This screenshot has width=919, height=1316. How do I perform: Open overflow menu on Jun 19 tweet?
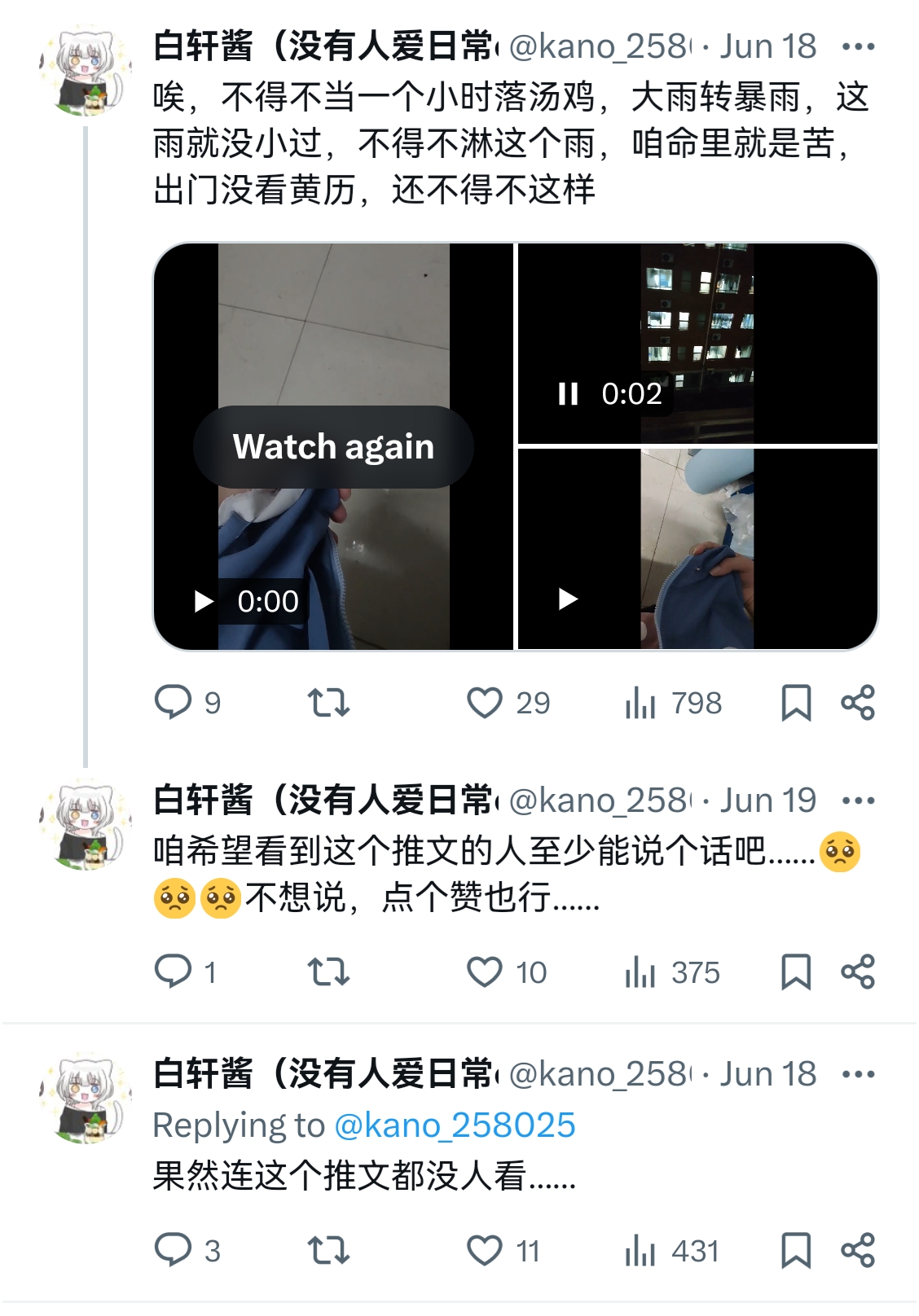pyautogui.click(x=859, y=801)
